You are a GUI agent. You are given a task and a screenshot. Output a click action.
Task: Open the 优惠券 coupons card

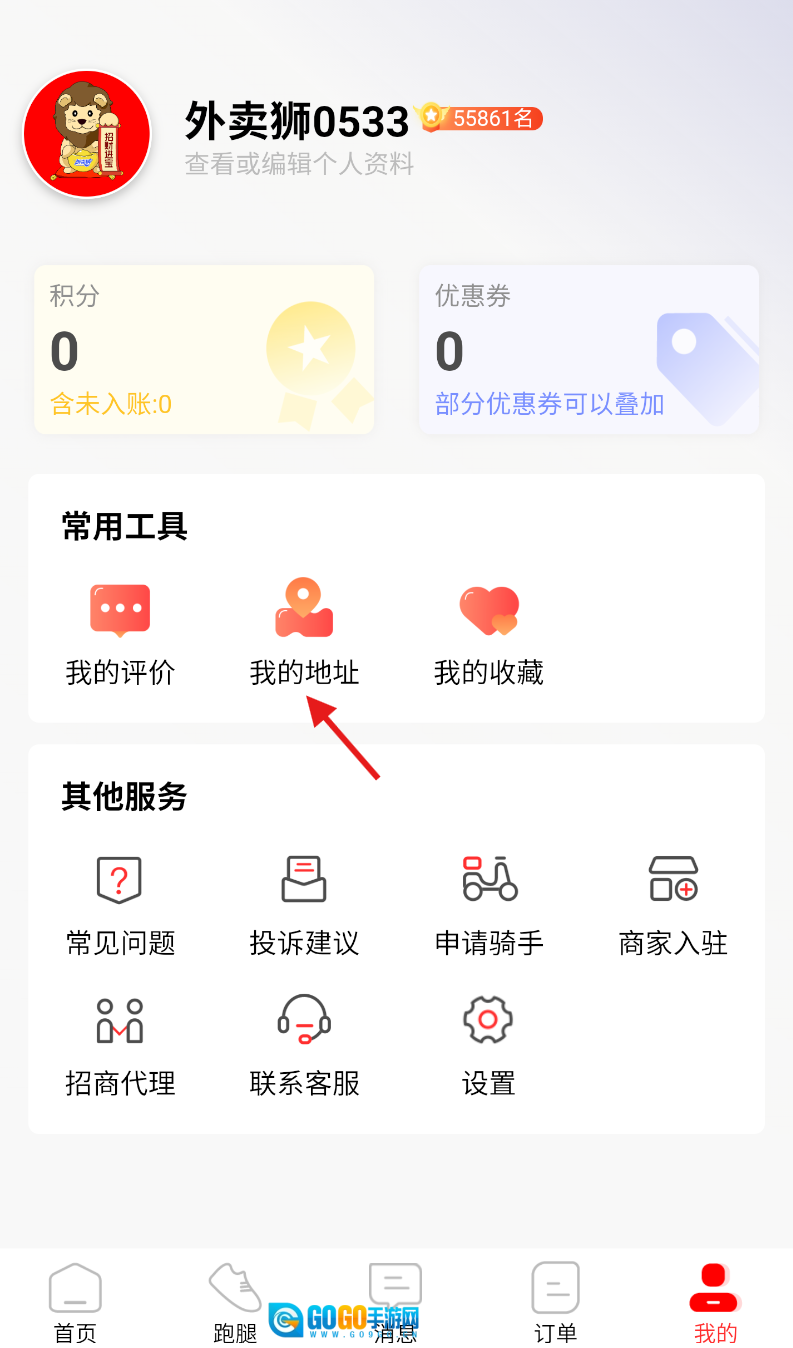tap(588, 350)
